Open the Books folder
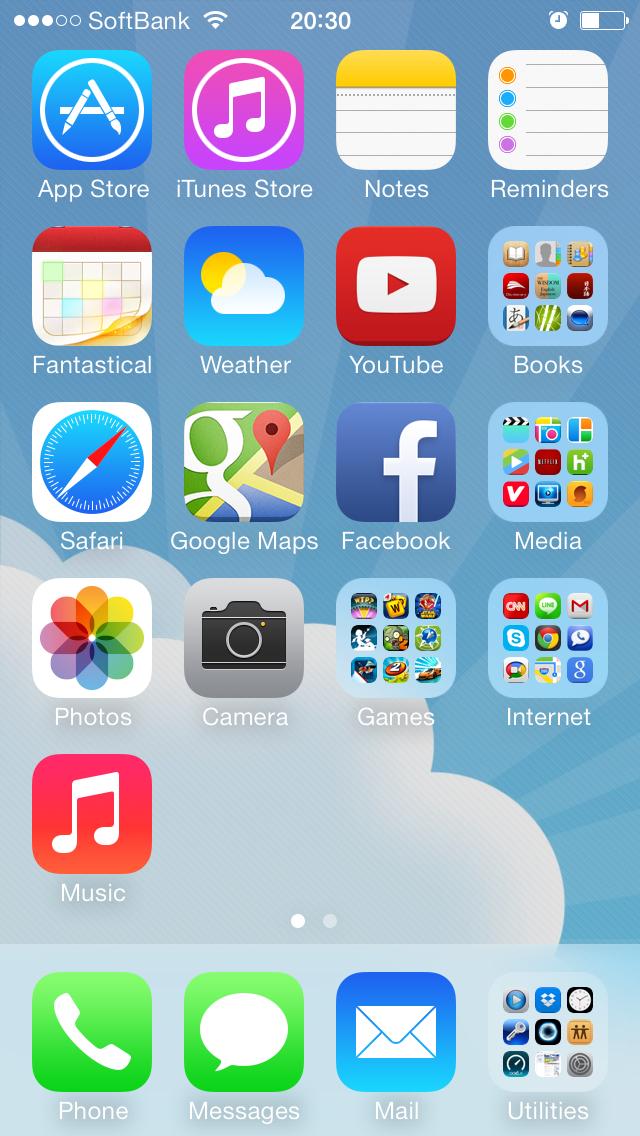The image size is (640, 1136). pos(548,286)
